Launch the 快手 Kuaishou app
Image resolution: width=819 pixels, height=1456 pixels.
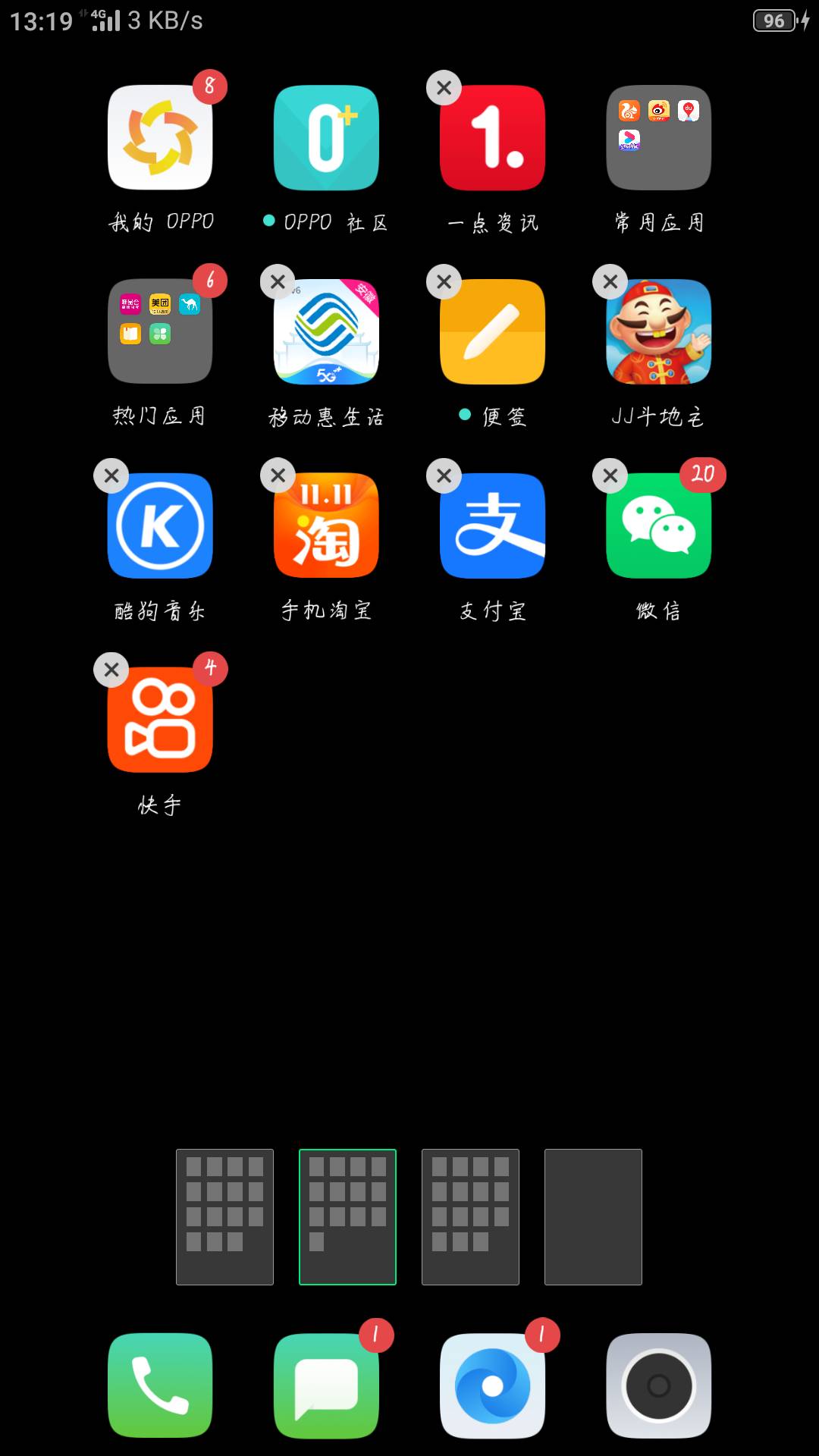point(160,719)
